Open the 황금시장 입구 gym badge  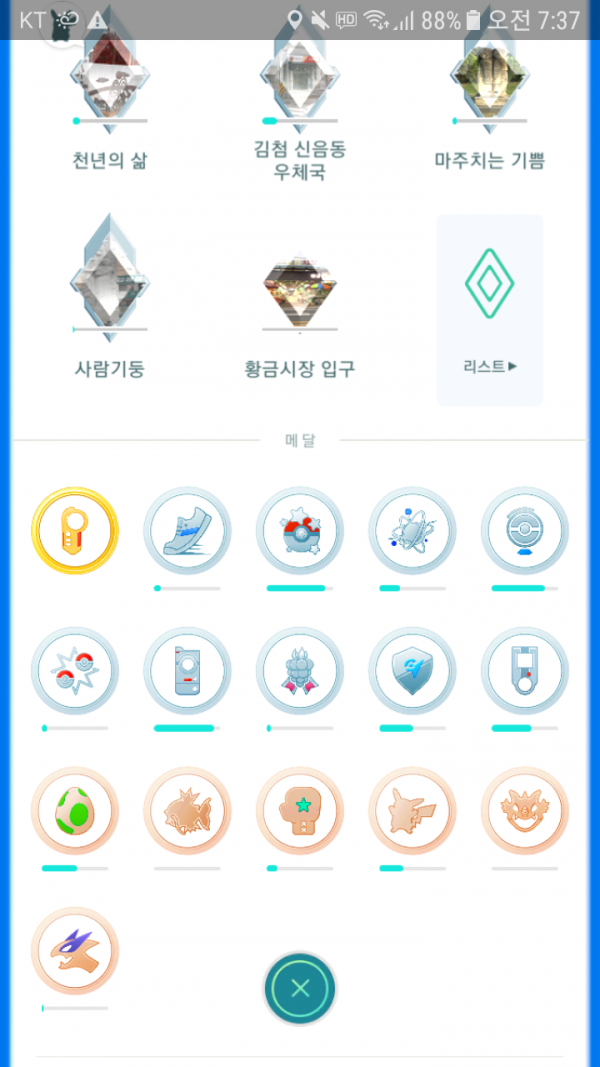point(300,292)
